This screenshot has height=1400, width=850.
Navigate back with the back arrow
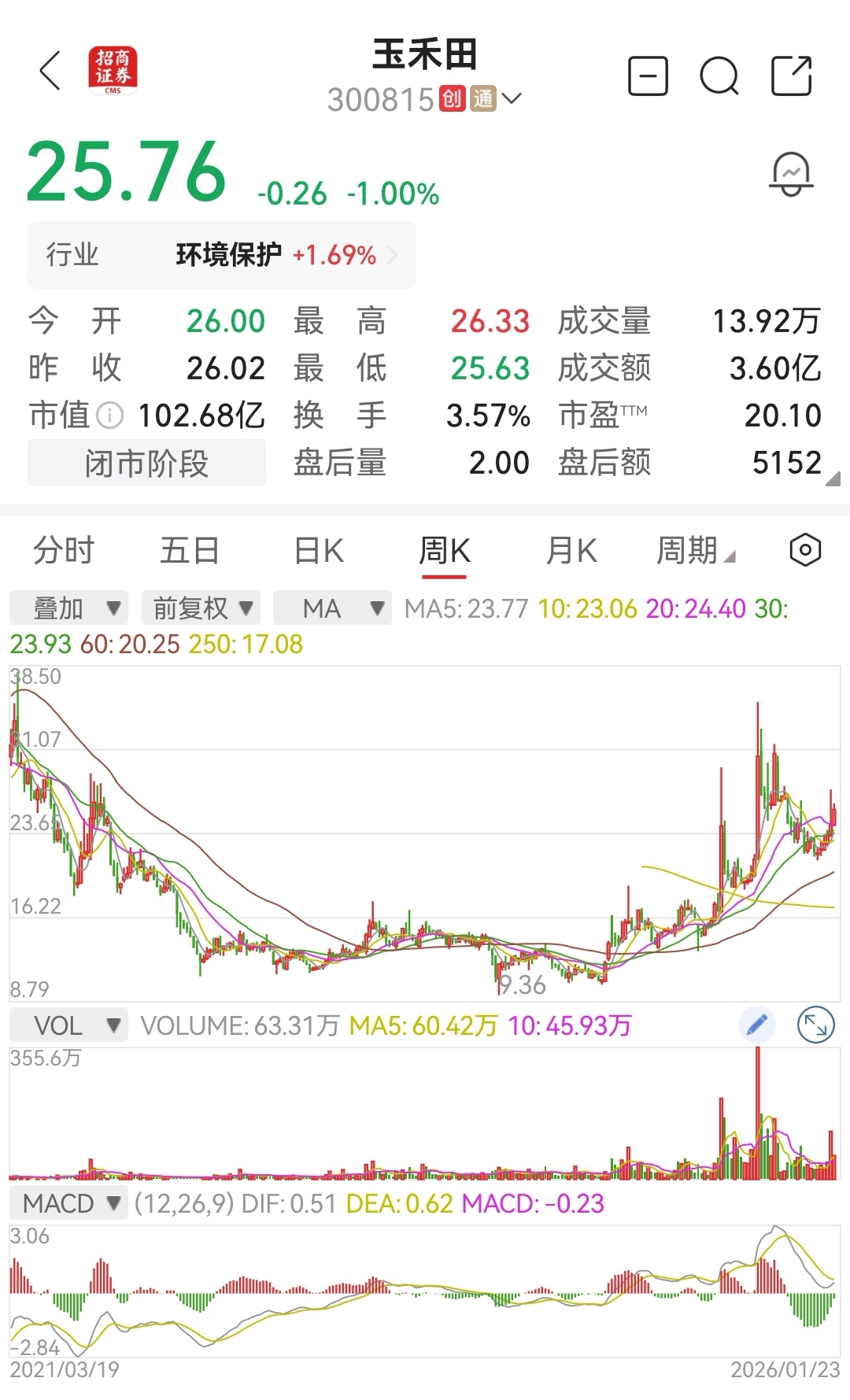[x=50, y=69]
